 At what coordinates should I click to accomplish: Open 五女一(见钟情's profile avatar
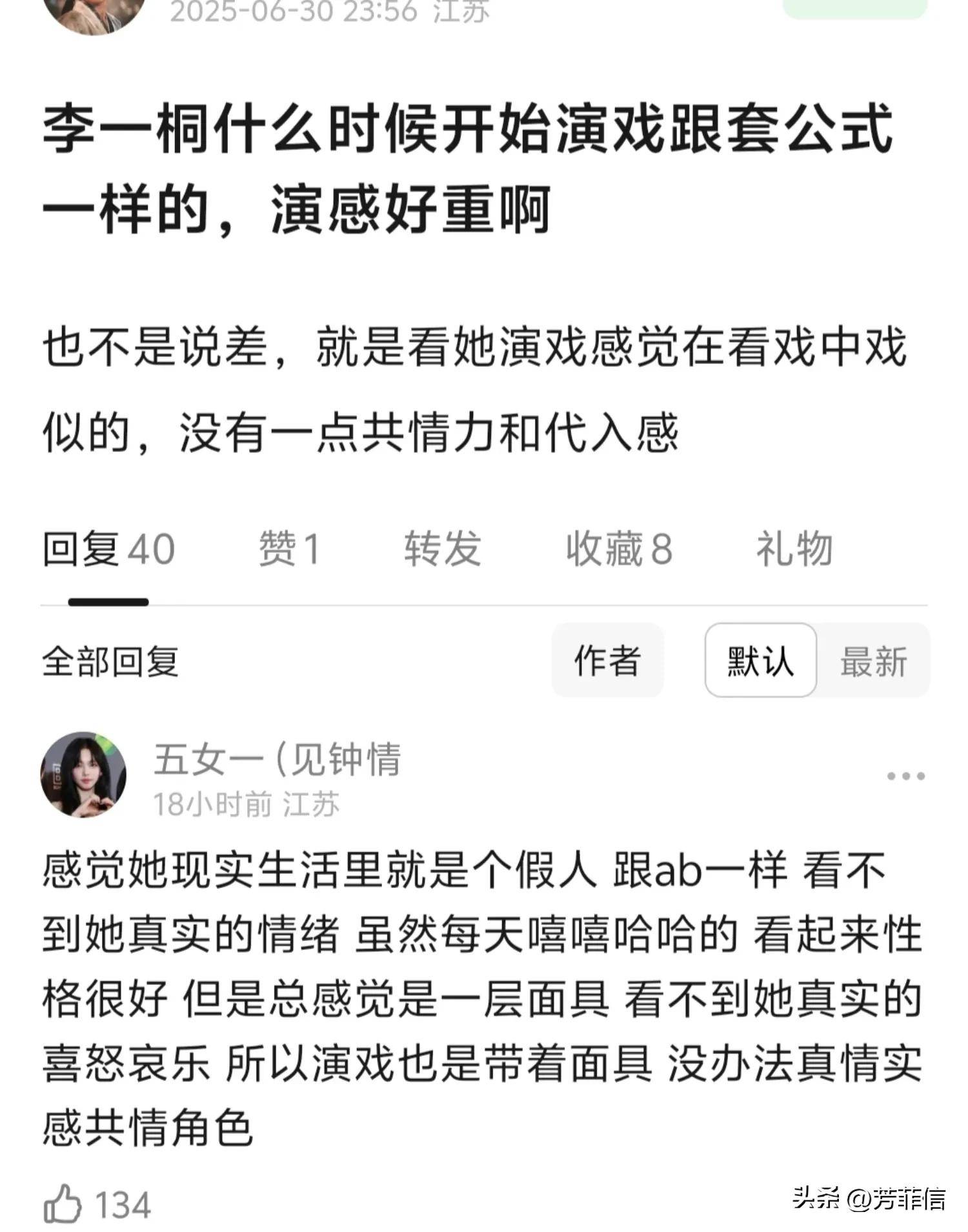pos(83,775)
